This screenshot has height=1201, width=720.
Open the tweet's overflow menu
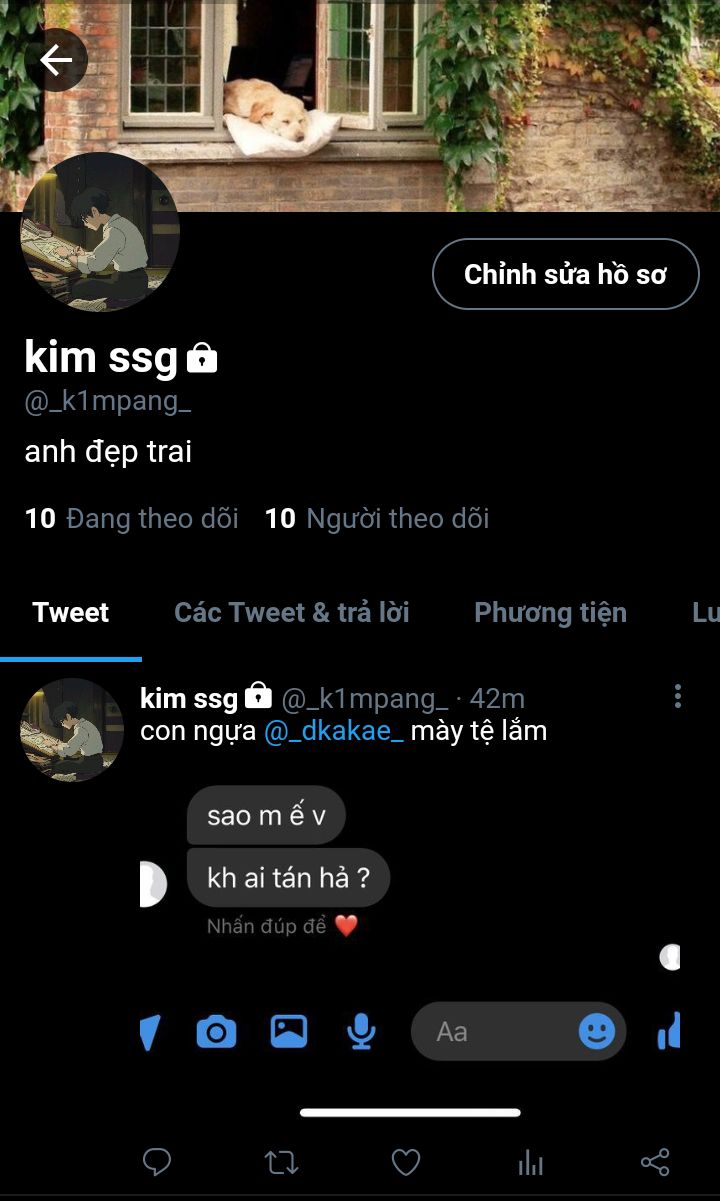tap(678, 696)
